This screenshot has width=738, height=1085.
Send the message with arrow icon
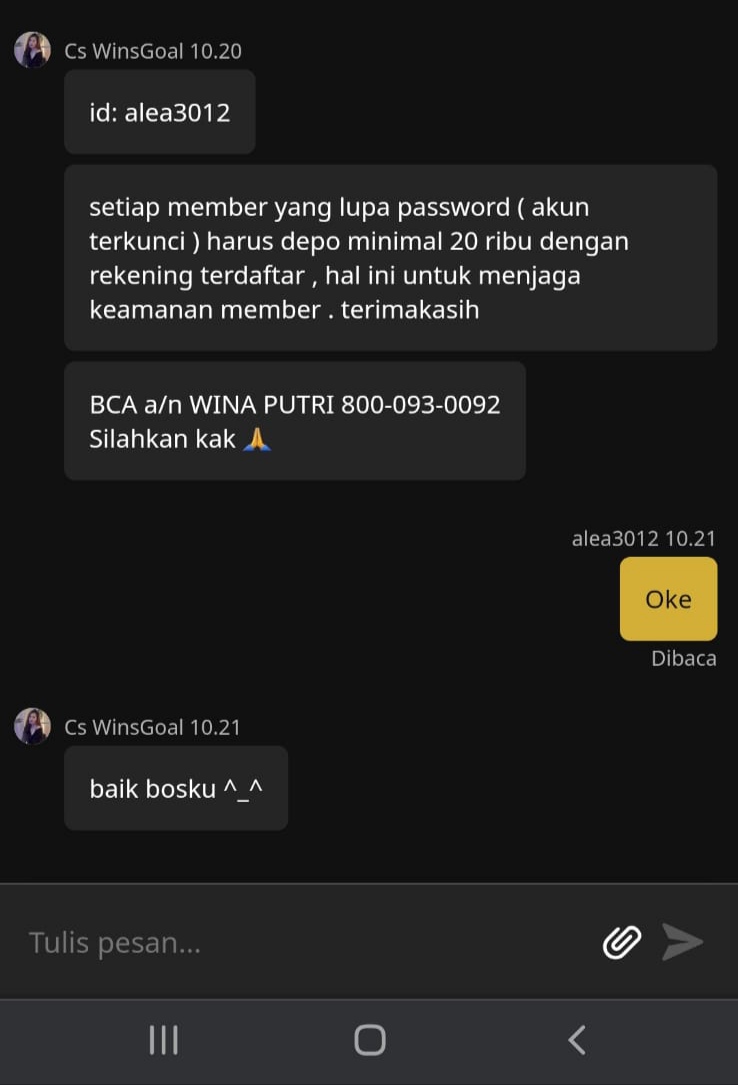(x=683, y=942)
